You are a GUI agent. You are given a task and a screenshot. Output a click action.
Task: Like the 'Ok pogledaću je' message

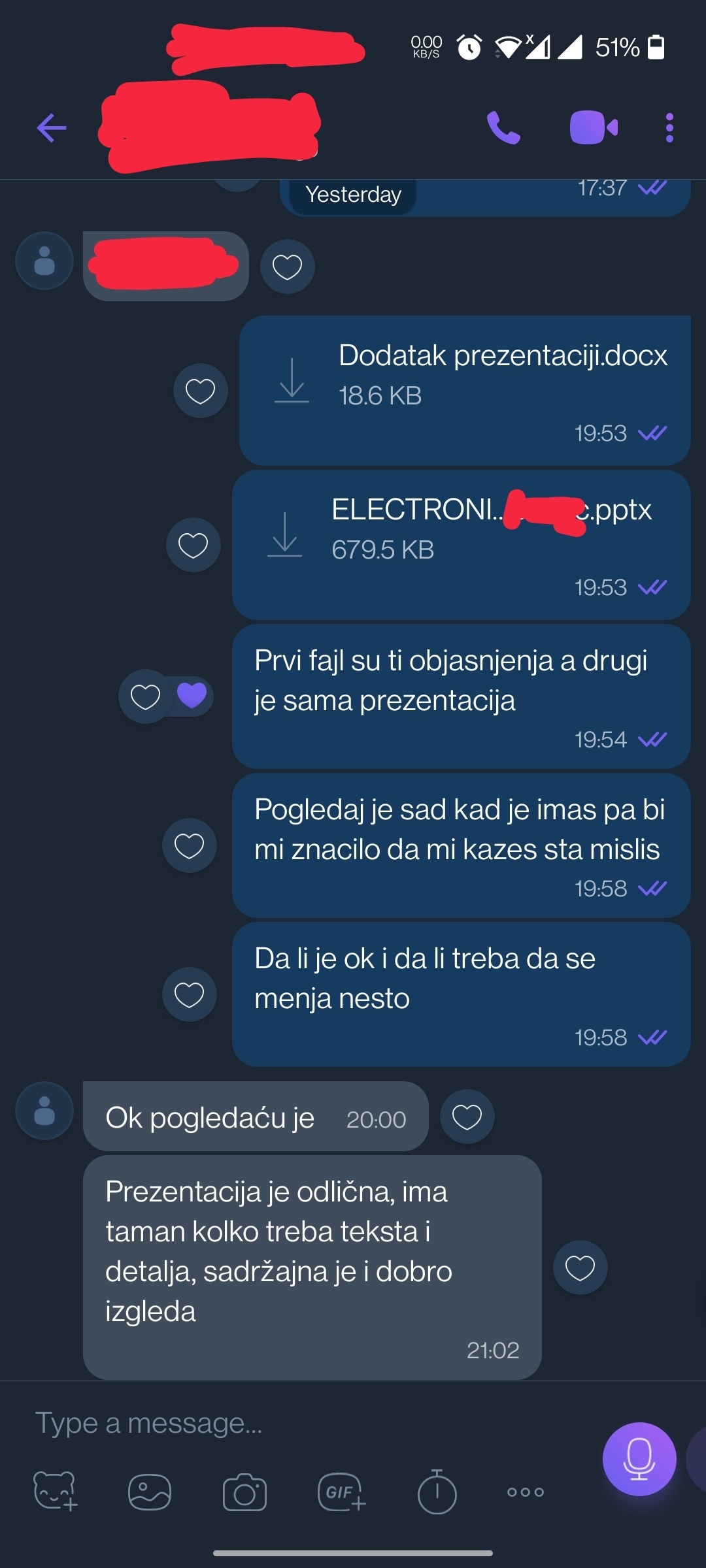pyautogui.click(x=467, y=1117)
